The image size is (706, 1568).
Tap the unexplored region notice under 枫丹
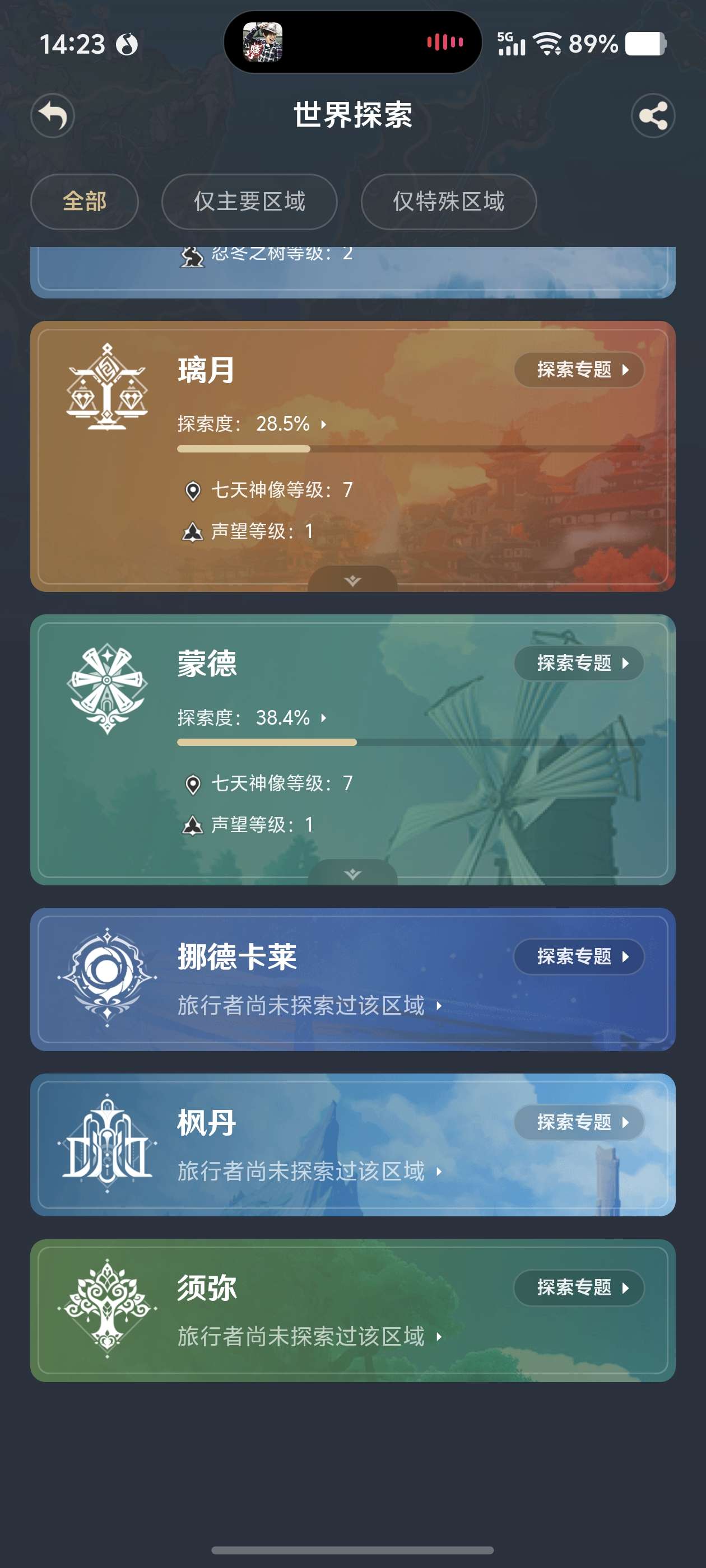tap(309, 1171)
